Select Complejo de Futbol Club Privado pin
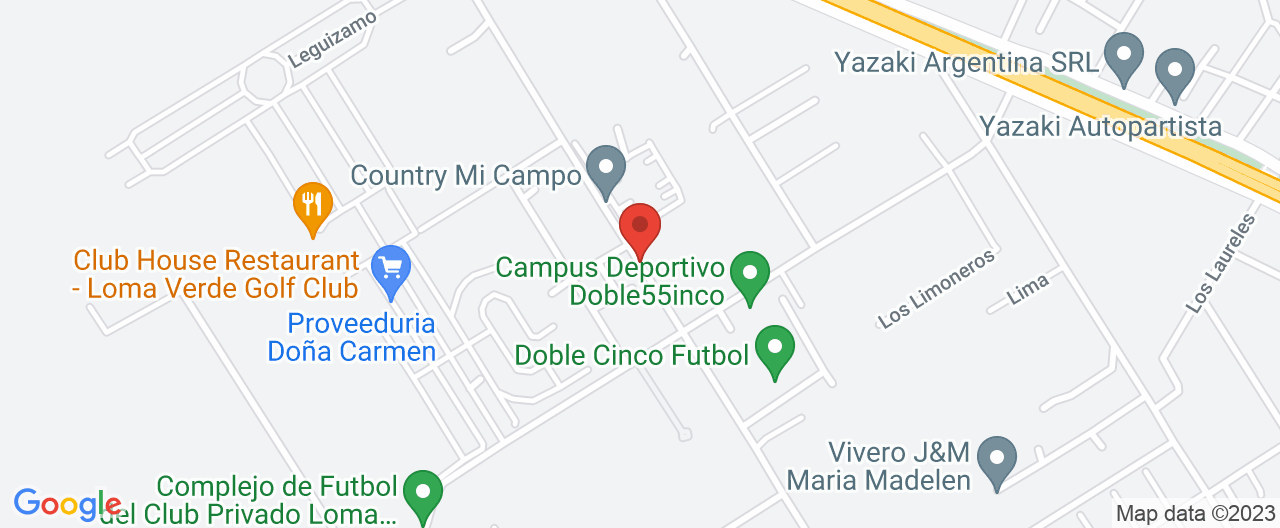 click(x=423, y=494)
